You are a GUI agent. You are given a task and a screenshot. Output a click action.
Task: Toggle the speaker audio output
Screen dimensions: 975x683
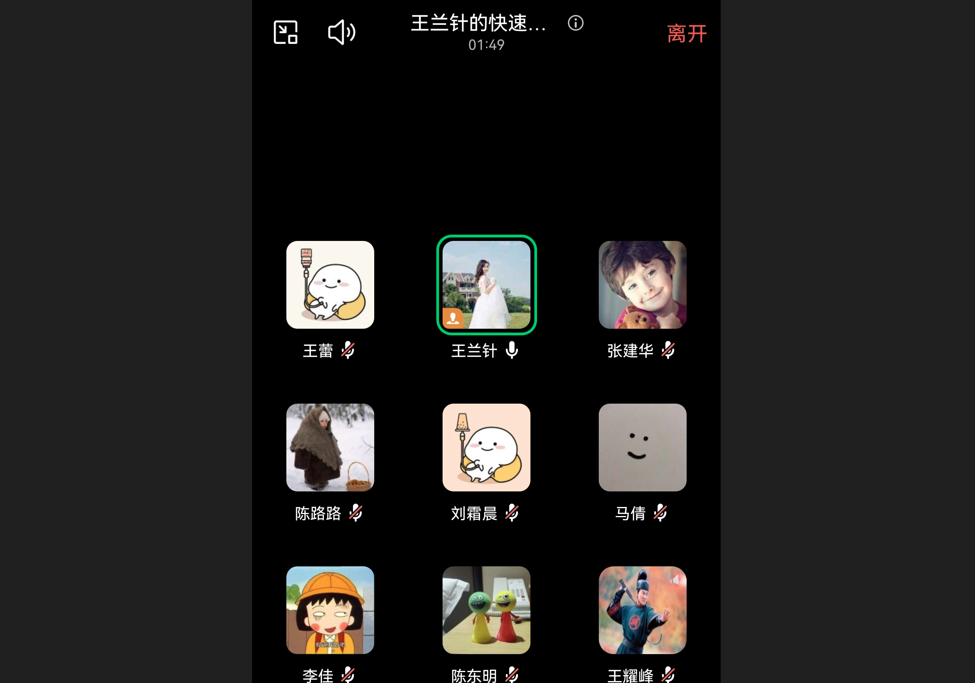341,33
